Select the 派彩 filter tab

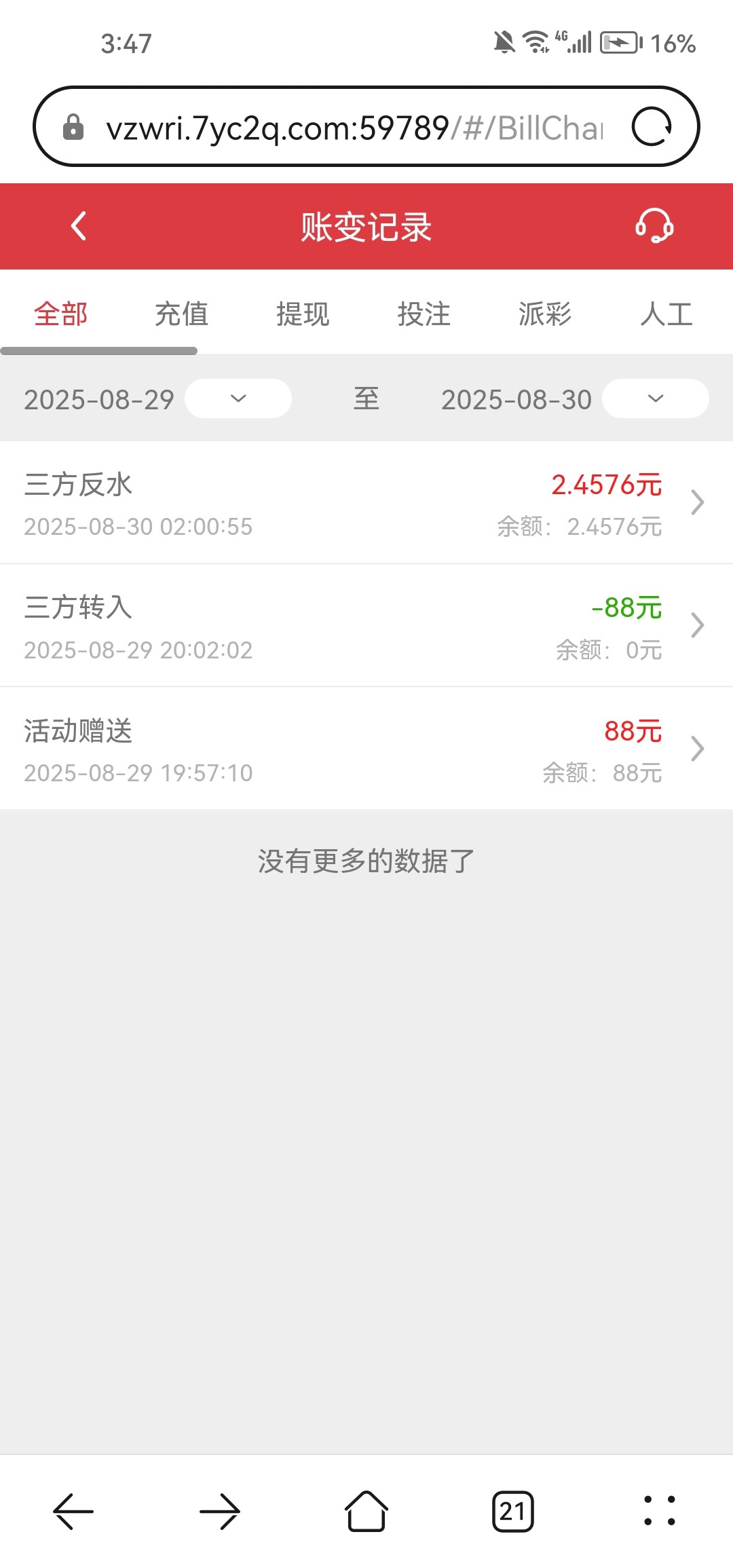pos(545,314)
